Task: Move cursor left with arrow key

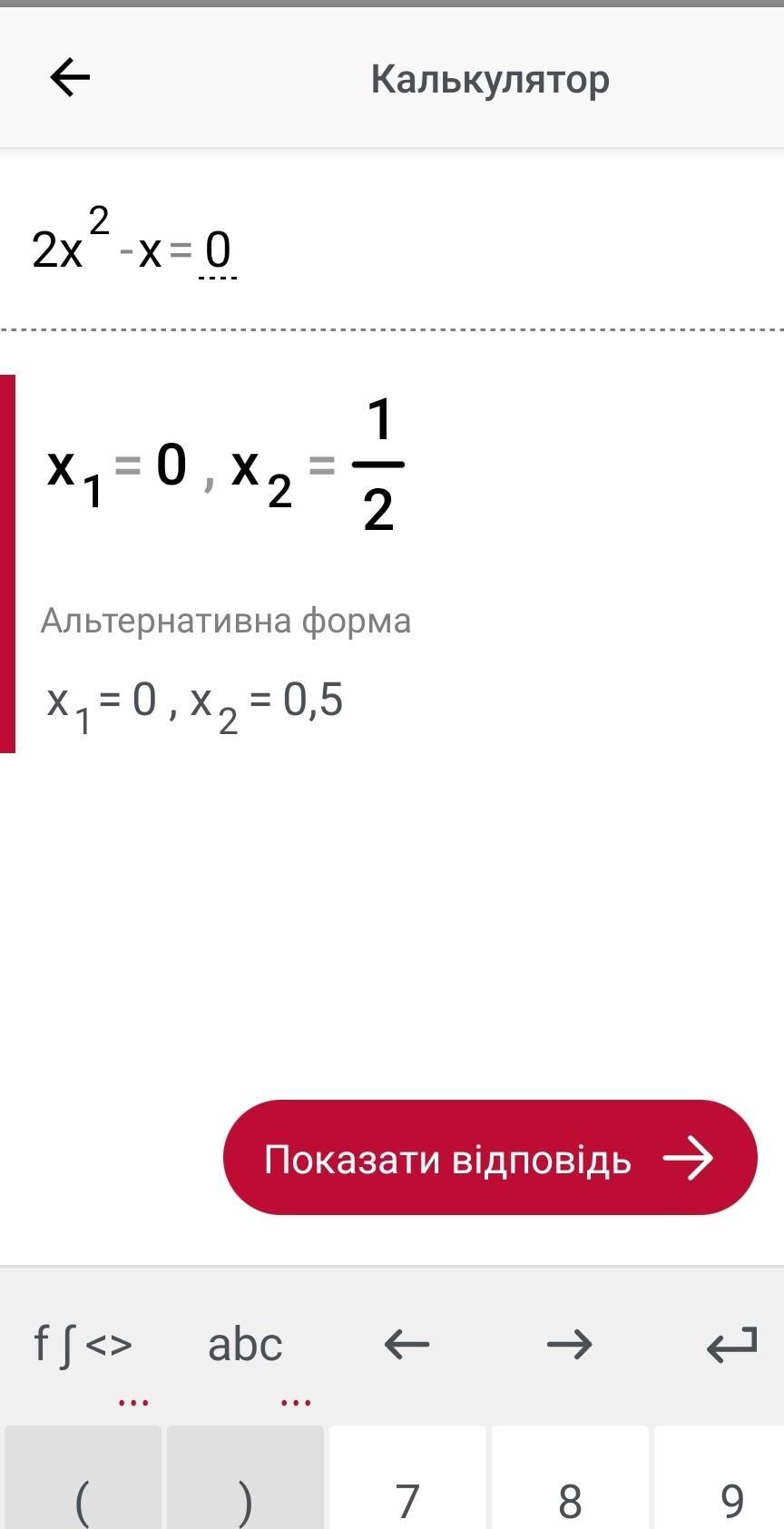Action: (x=407, y=1344)
